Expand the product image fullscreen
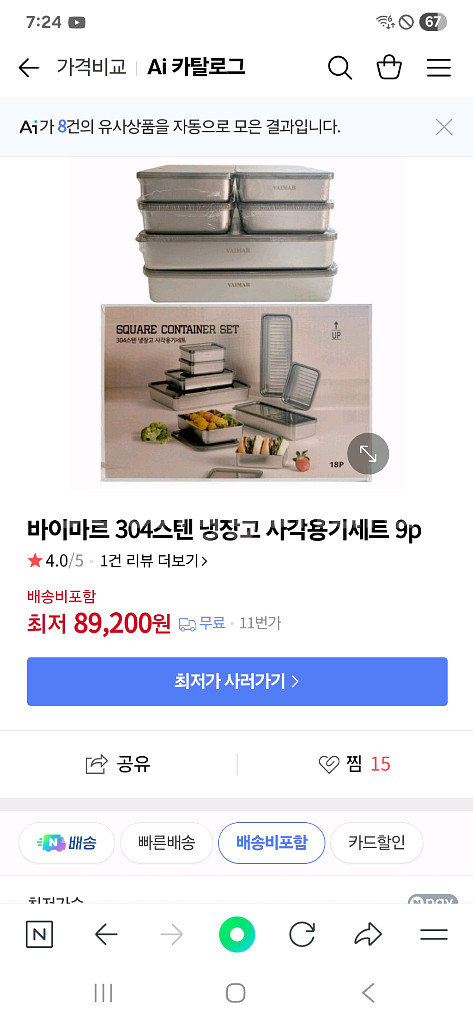The width and height of the screenshot is (473, 1024). pyautogui.click(x=368, y=453)
